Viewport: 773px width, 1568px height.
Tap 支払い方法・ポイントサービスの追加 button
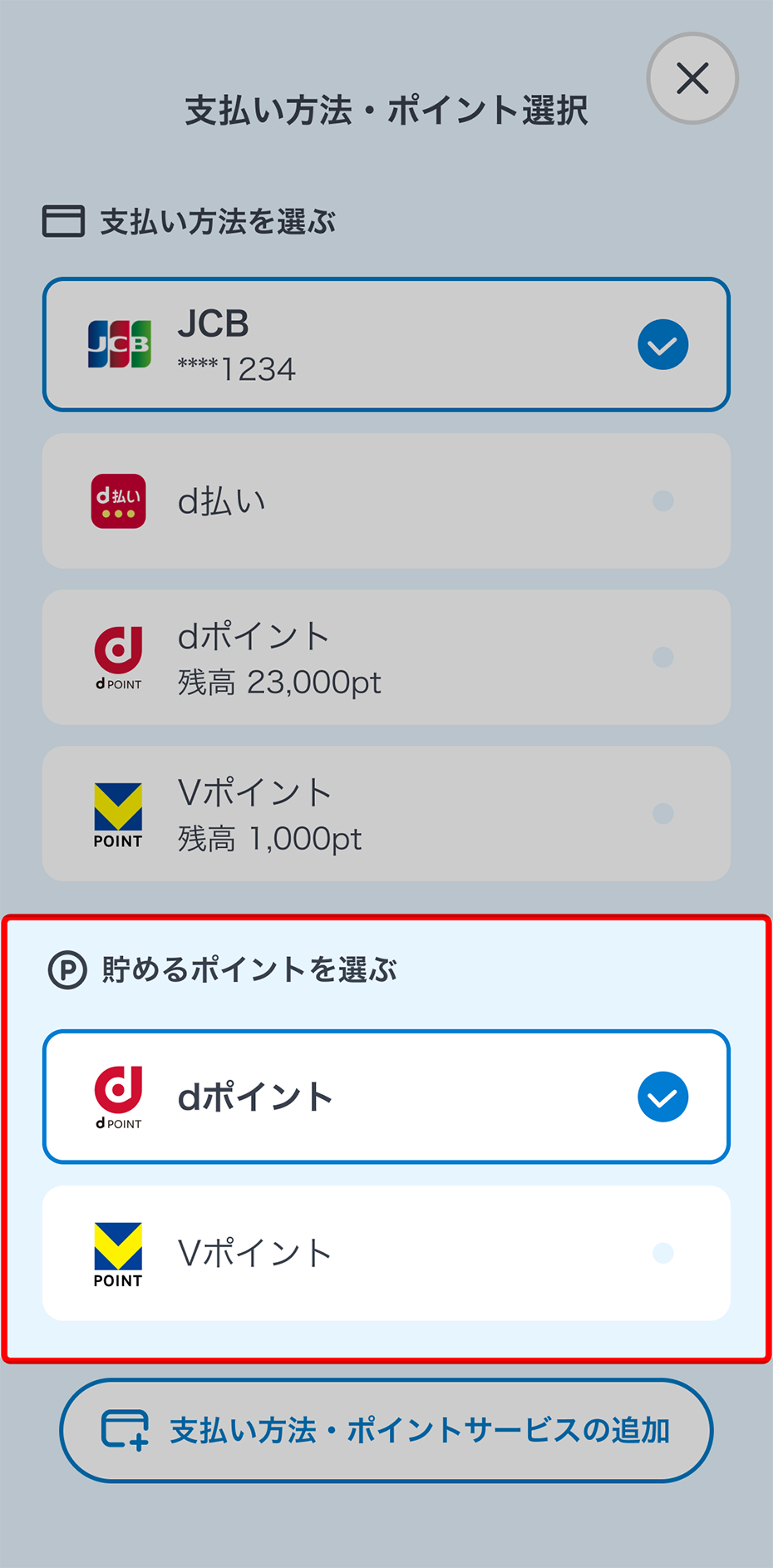386,1430
